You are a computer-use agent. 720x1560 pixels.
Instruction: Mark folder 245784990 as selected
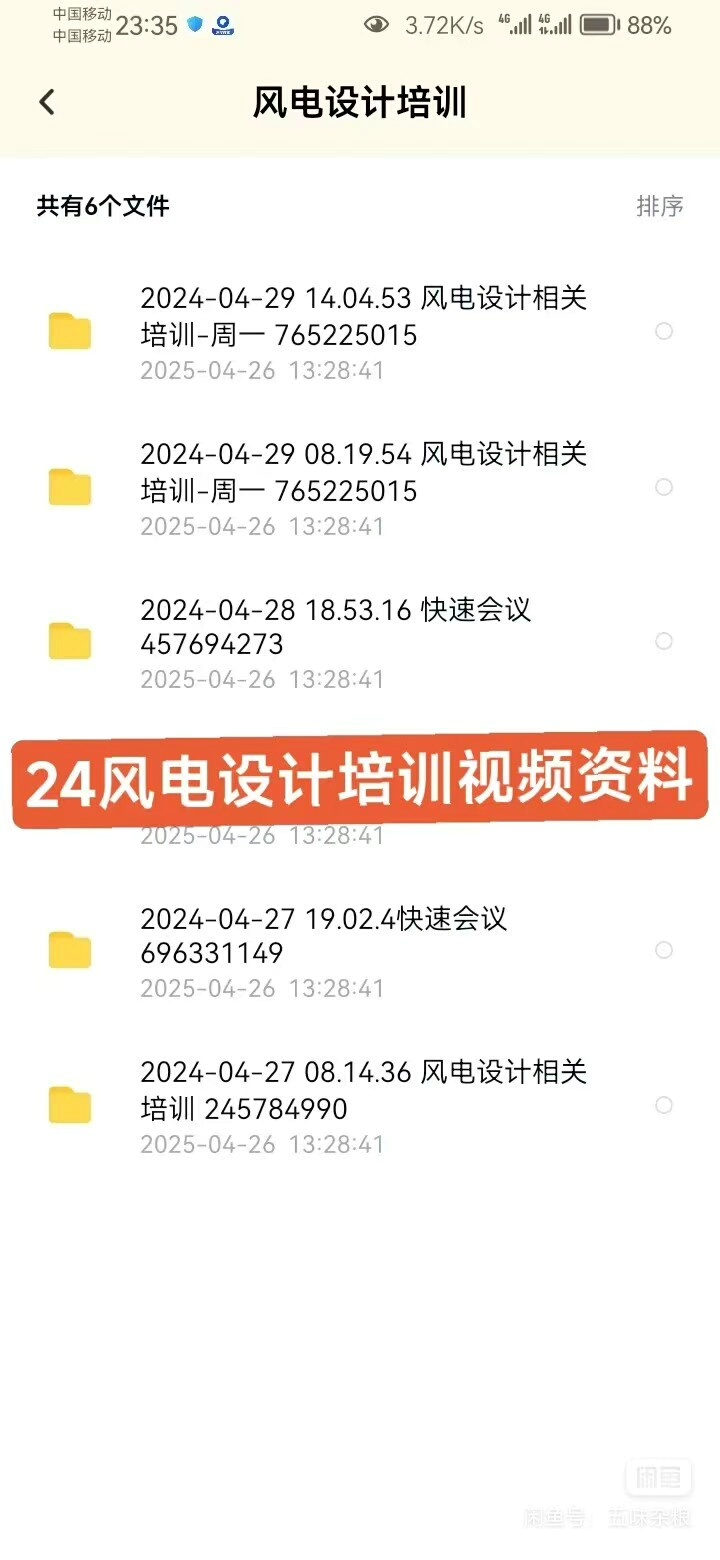(x=664, y=1105)
